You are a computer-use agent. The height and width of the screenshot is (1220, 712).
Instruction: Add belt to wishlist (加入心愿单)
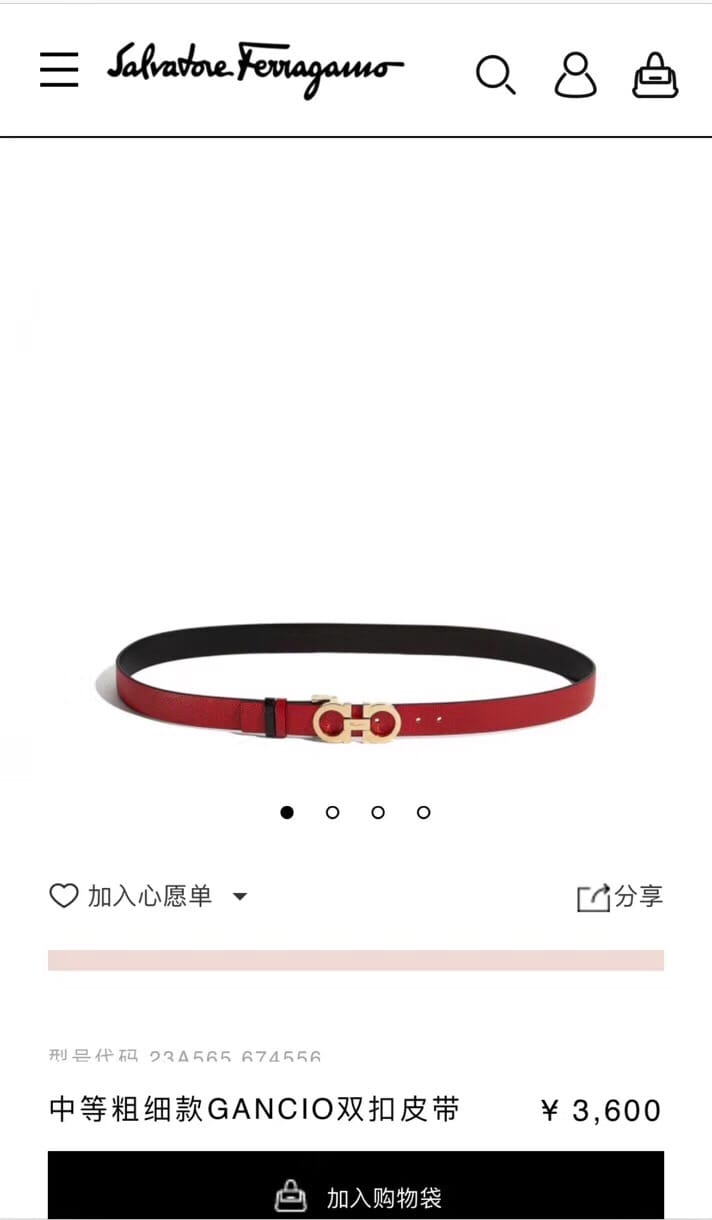pos(131,896)
